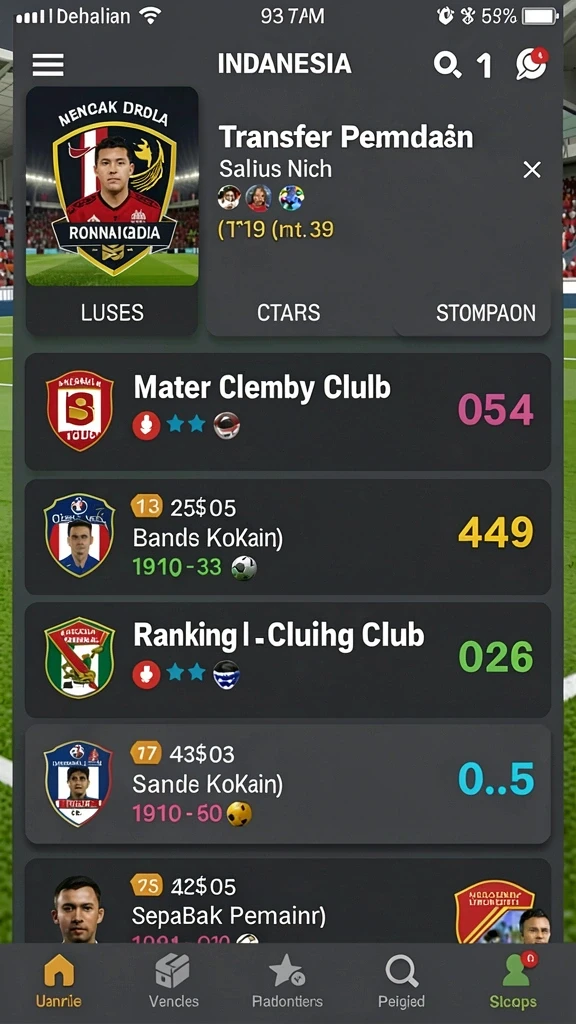Open Ranking I-Cluihg Club row
The image size is (576, 1024).
288,660
